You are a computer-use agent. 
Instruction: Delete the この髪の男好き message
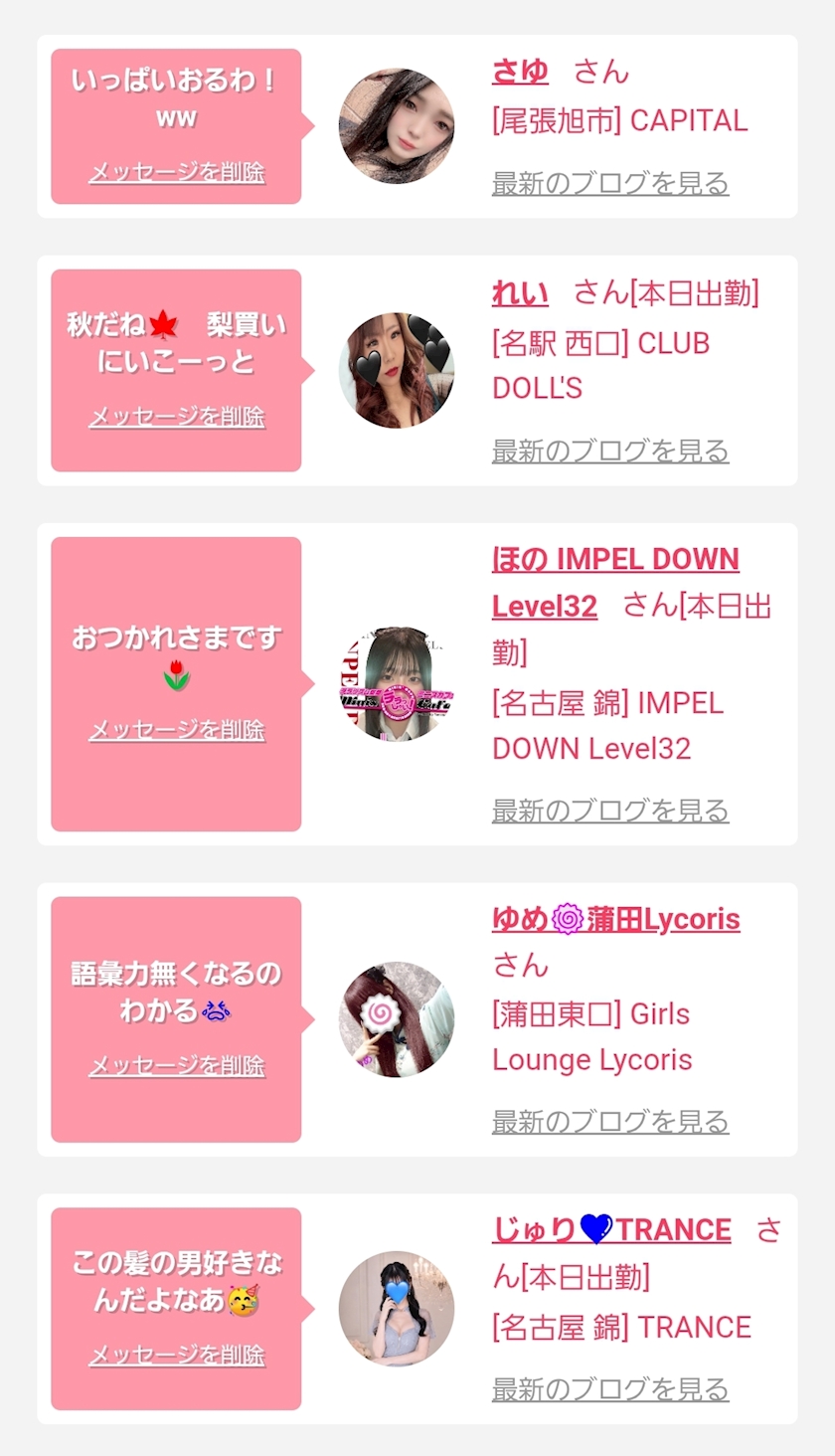point(177,1355)
